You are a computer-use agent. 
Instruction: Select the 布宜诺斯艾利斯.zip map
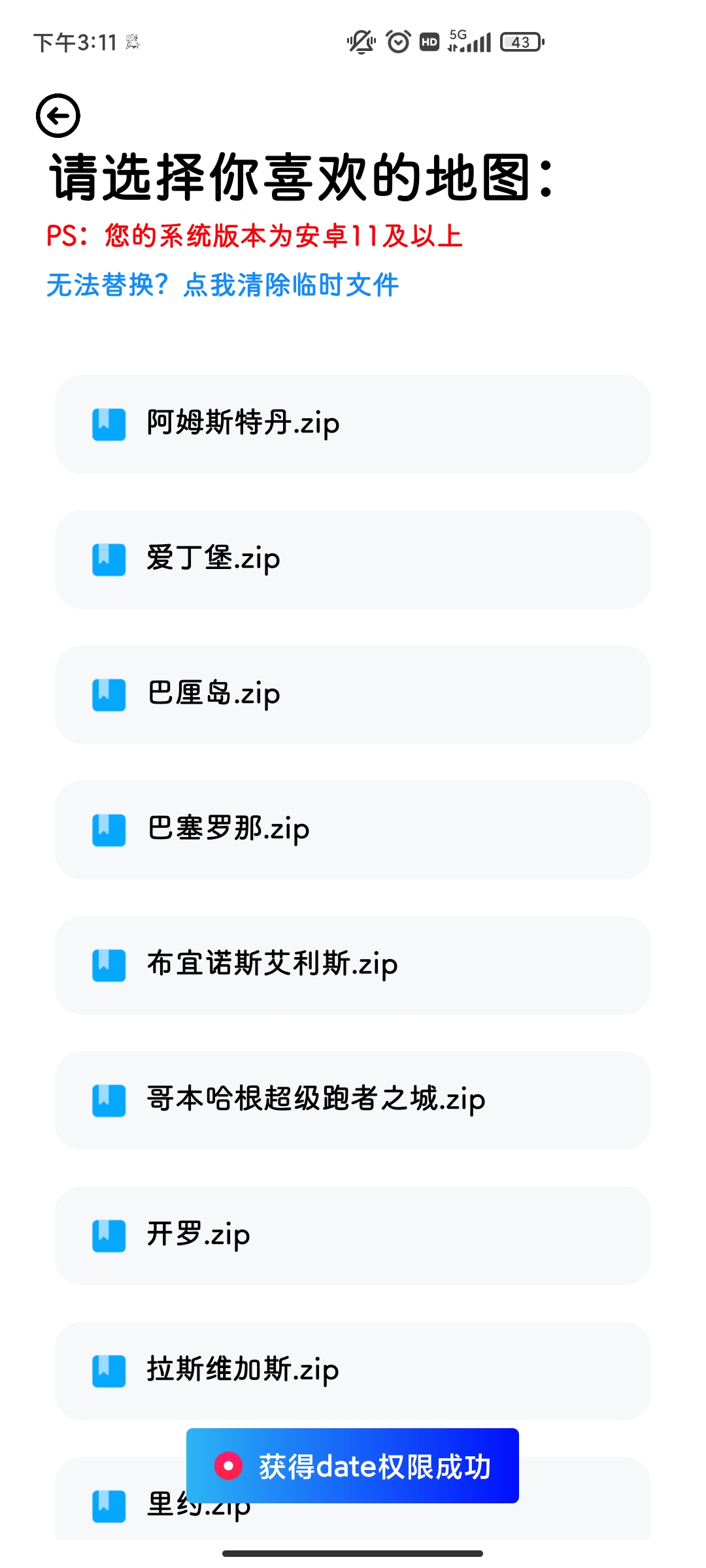click(352, 965)
